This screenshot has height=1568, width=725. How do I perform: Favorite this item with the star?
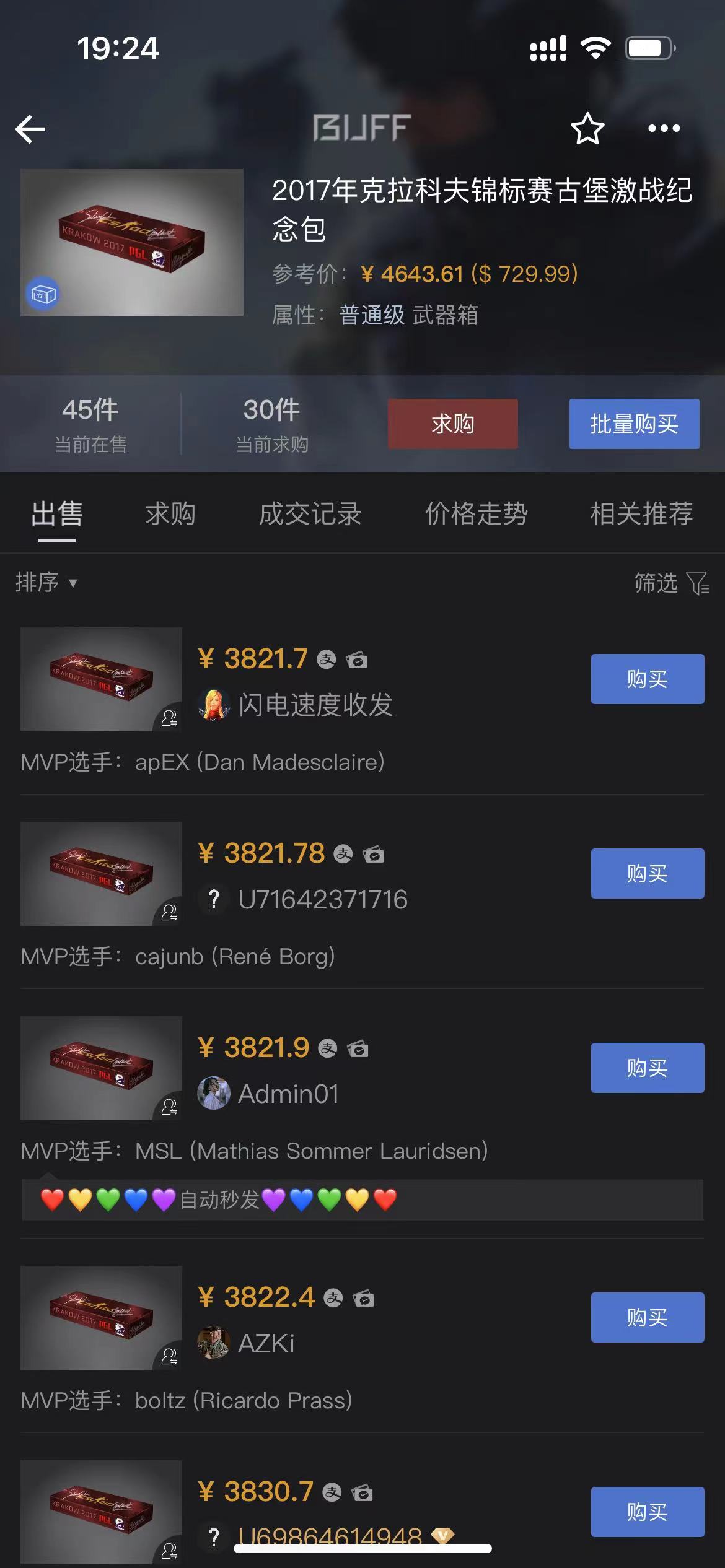pyautogui.click(x=587, y=129)
